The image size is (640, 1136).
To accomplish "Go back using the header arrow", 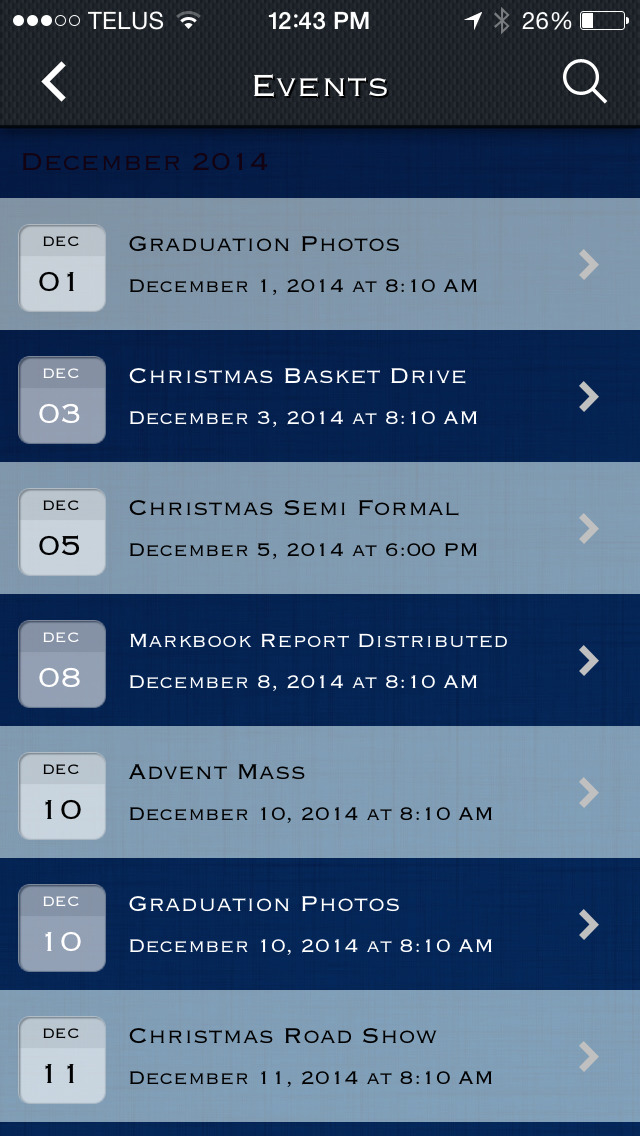I will 54,82.
